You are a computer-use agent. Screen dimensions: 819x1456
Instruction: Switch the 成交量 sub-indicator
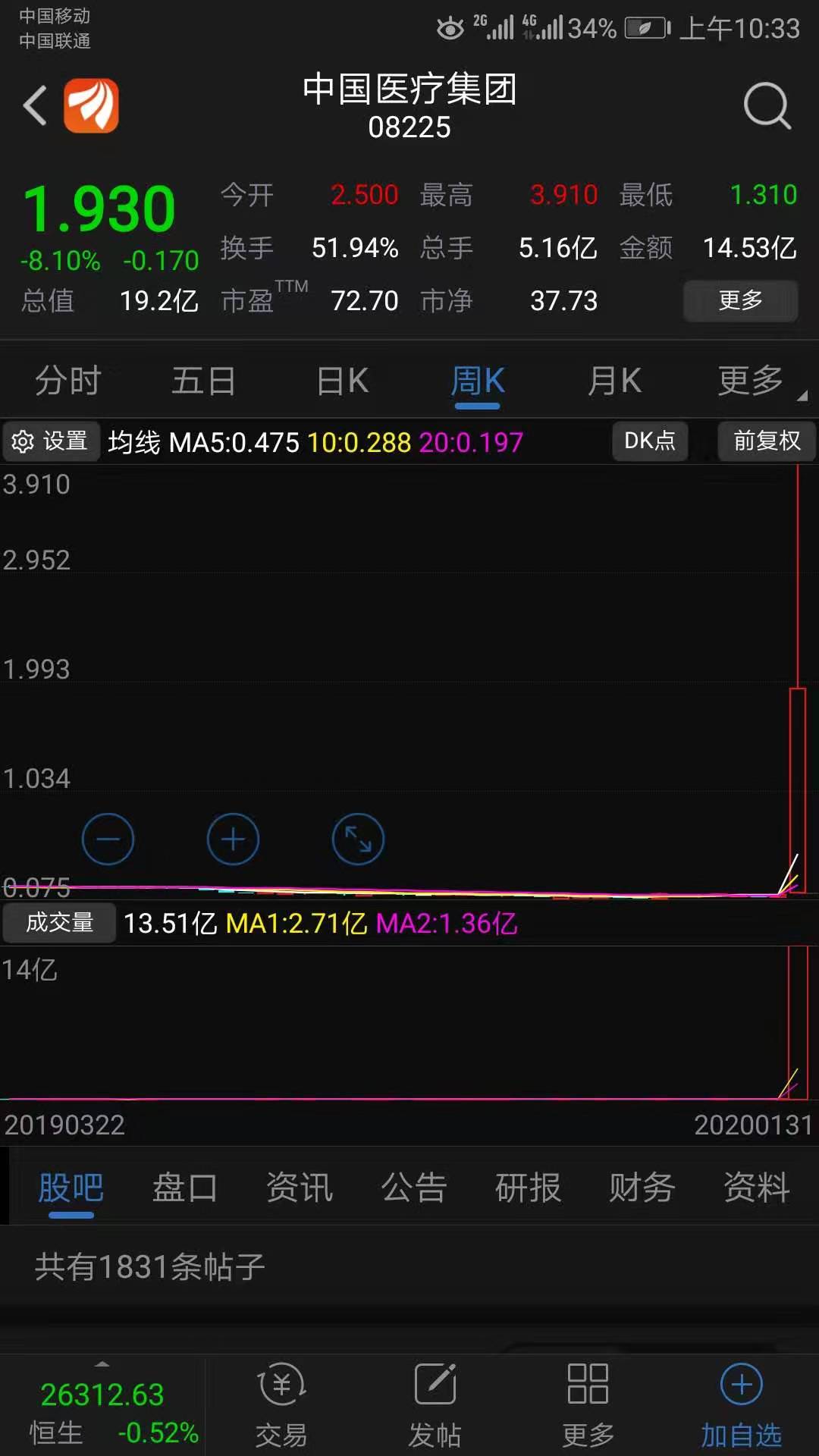(59, 923)
